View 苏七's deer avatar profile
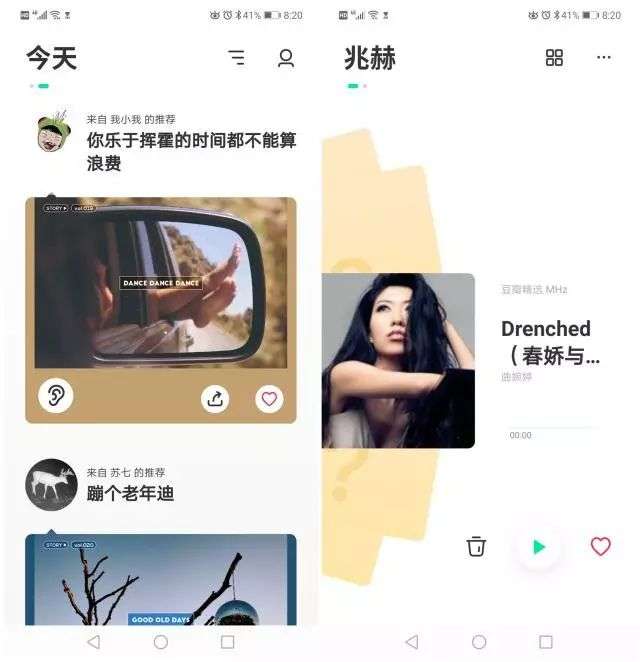The width and height of the screenshot is (640, 662). (51, 484)
